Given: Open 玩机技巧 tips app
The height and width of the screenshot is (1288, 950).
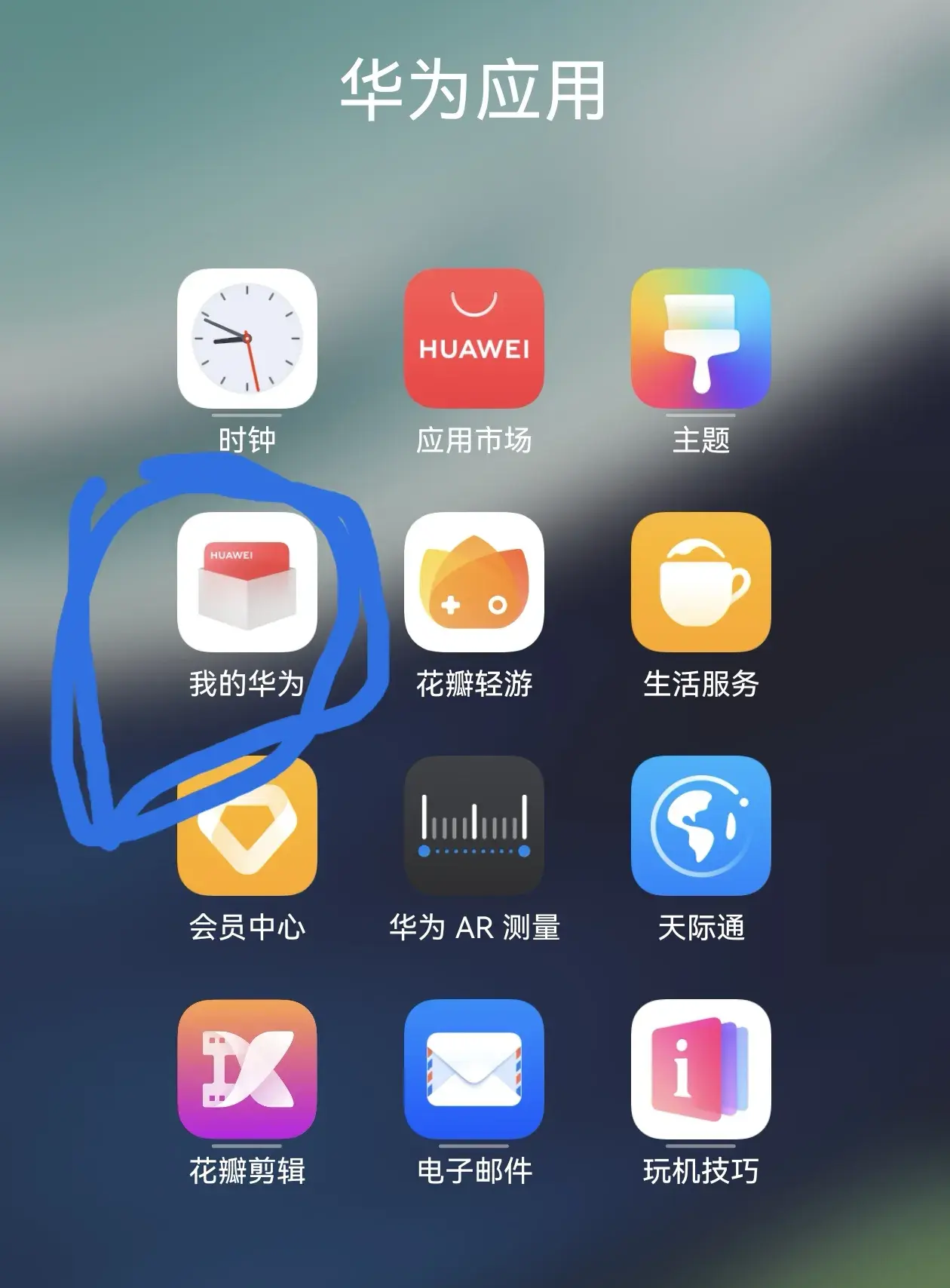Looking at the screenshot, I should pos(700,1069).
